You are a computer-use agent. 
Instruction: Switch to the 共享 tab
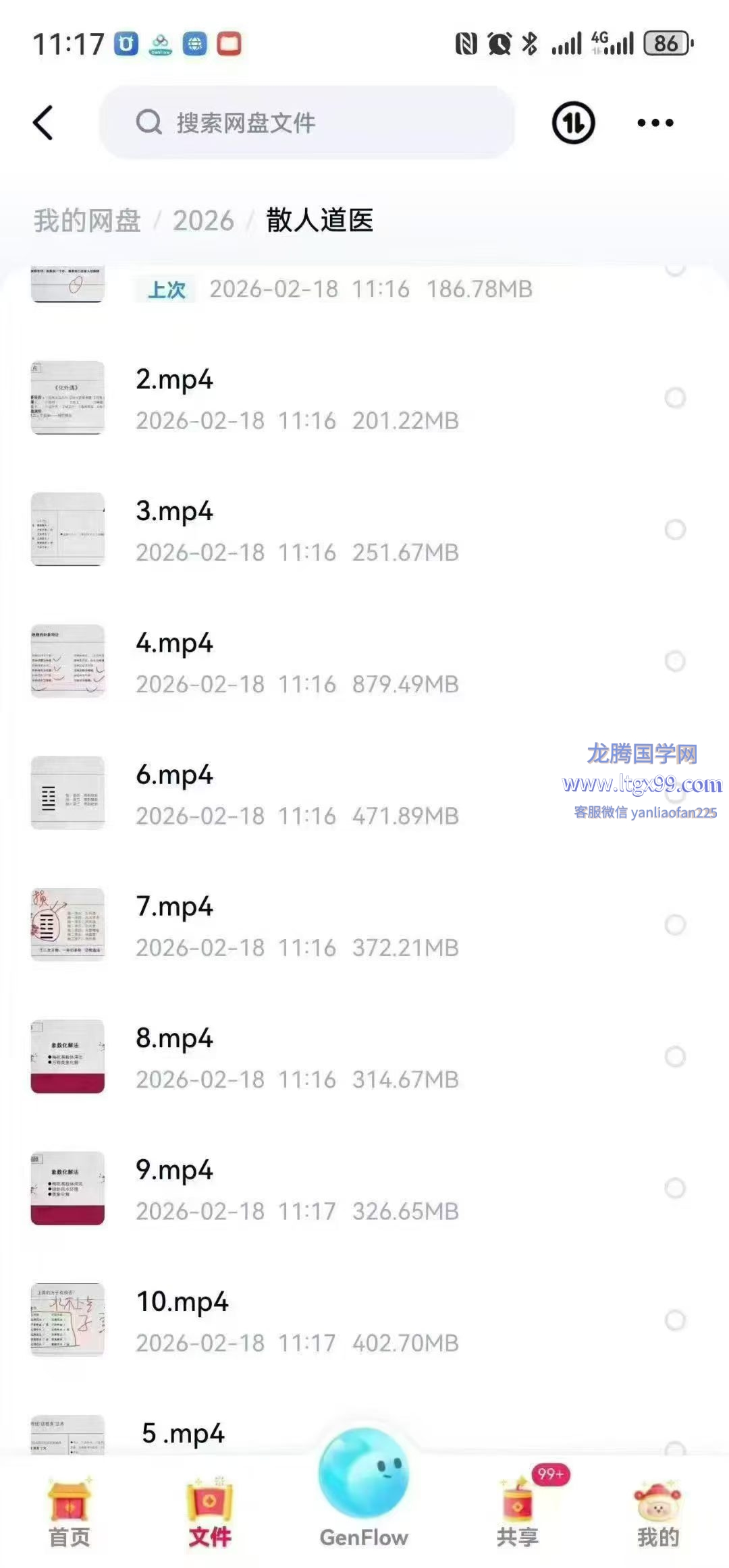click(518, 1511)
